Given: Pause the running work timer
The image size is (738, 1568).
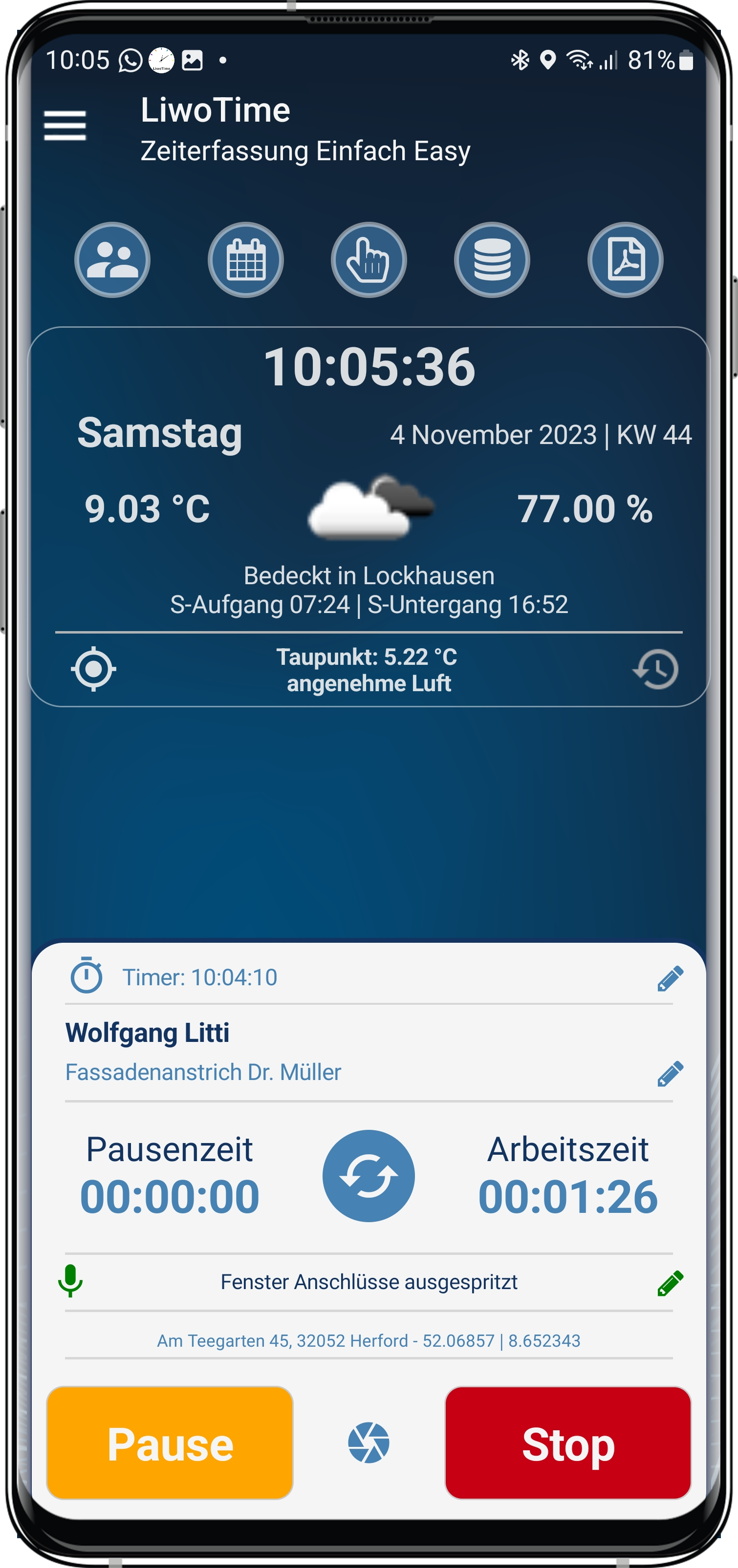Looking at the screenshot, I should click(170, 1442).
